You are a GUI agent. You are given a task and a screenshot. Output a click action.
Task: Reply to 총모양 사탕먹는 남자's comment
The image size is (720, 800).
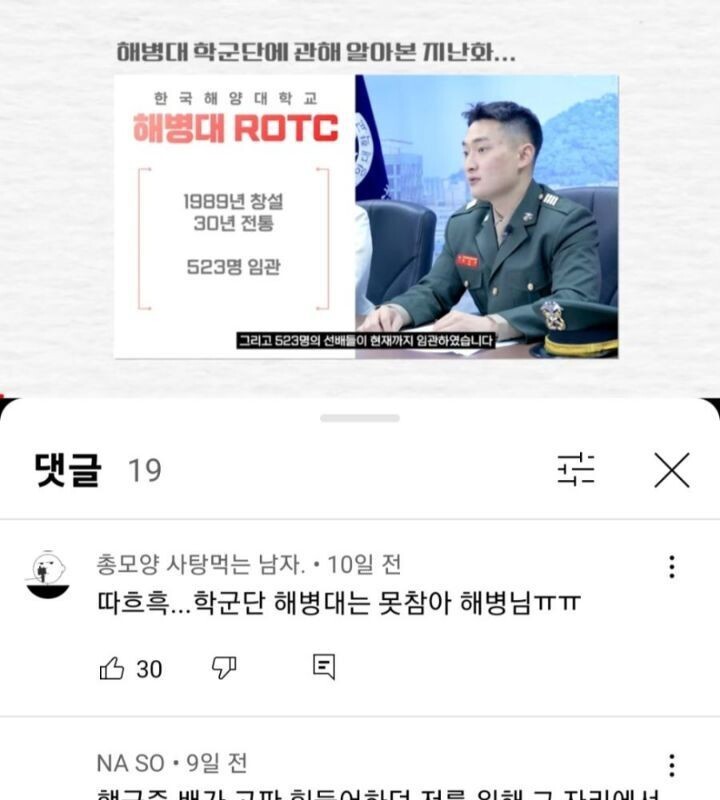tap(323, 667)
